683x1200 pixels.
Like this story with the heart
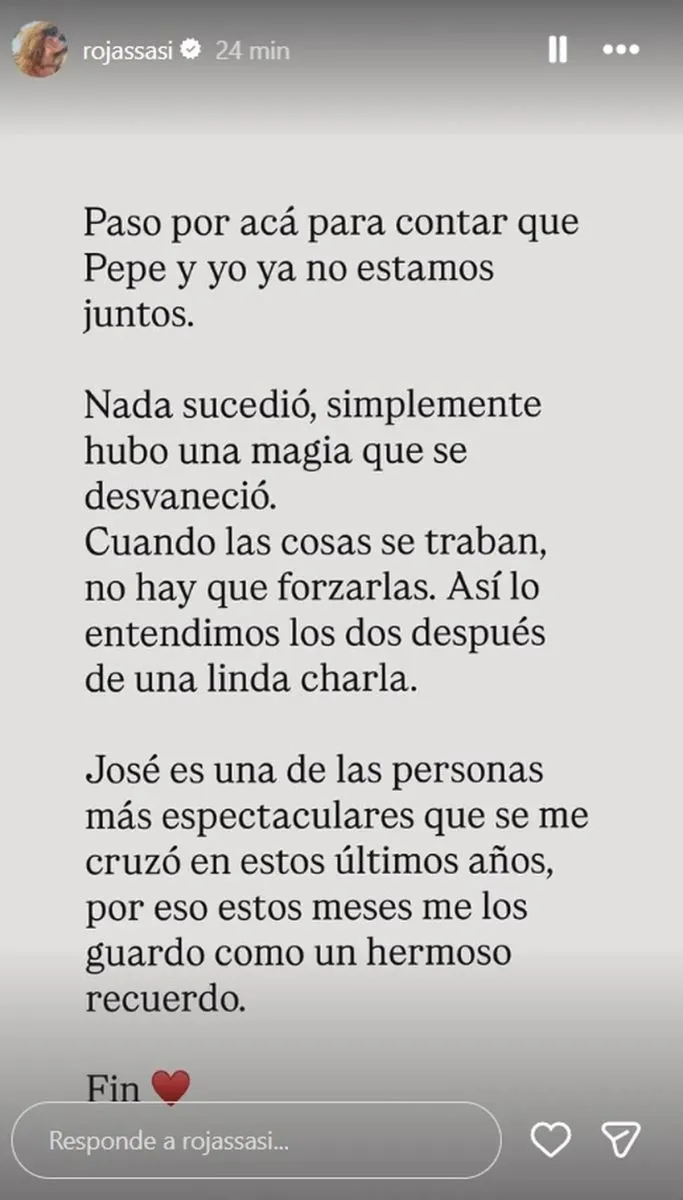click(550, 1140)
